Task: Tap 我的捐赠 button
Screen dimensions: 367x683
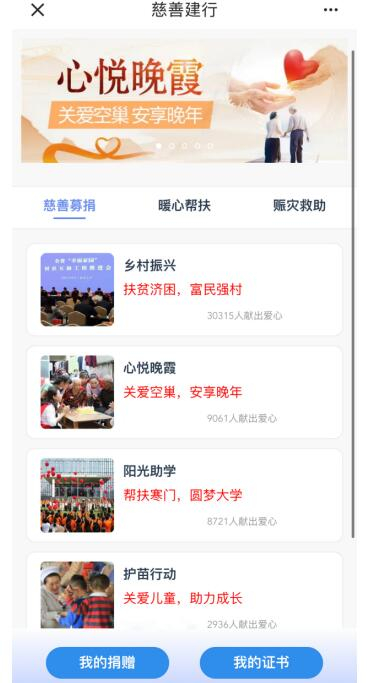Action: (x=107, y=663)
